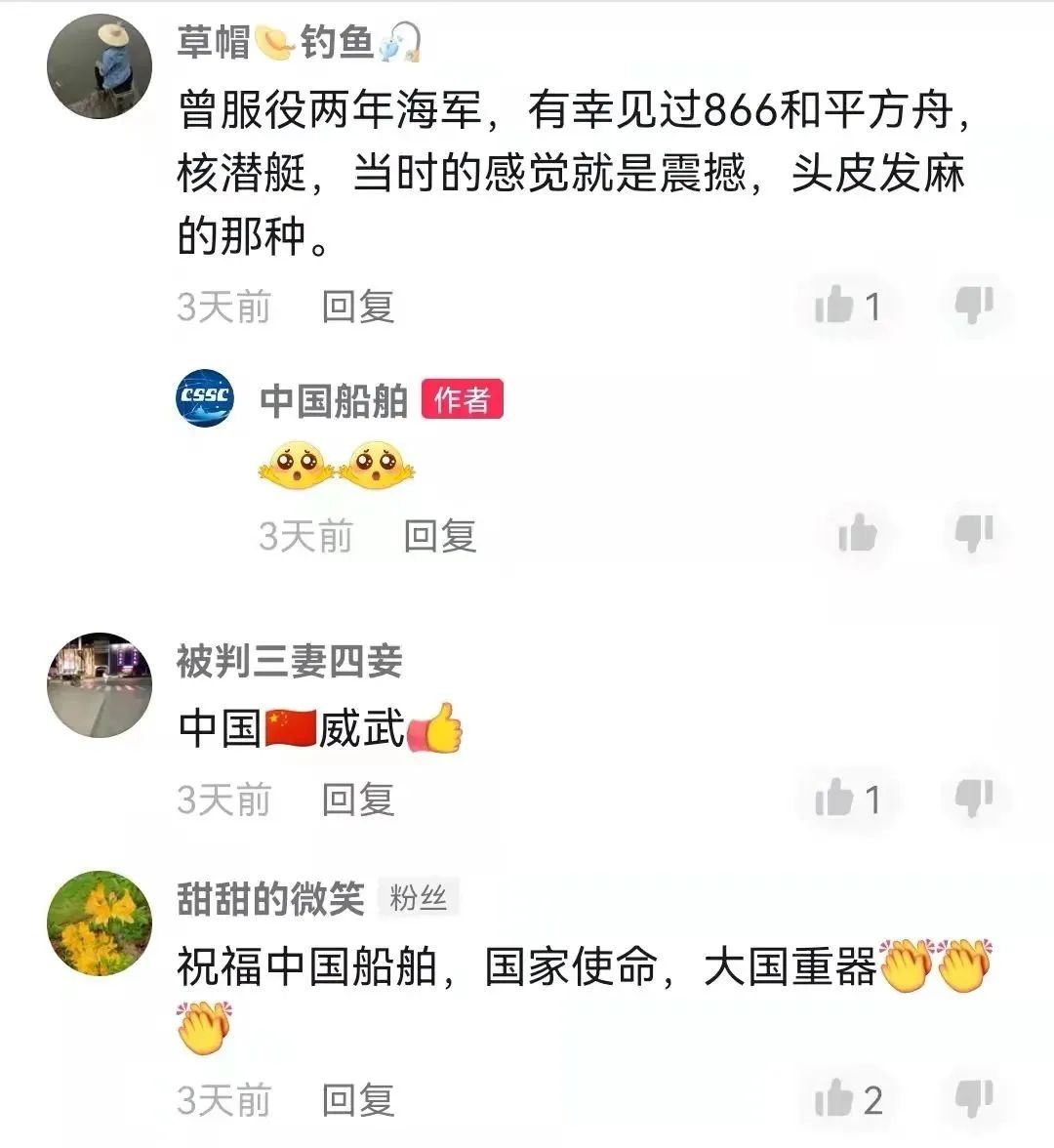Dislike the 中国威武 comment
The width and height of the screenshot is (1054, 1148).
[974, 798]
